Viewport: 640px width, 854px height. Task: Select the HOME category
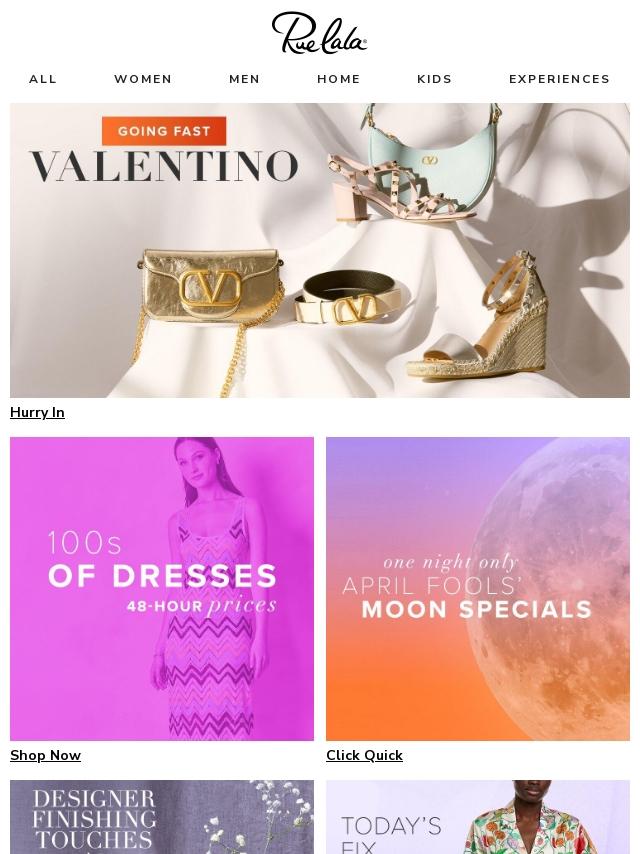pyautogui.click(x=339, y=79)
